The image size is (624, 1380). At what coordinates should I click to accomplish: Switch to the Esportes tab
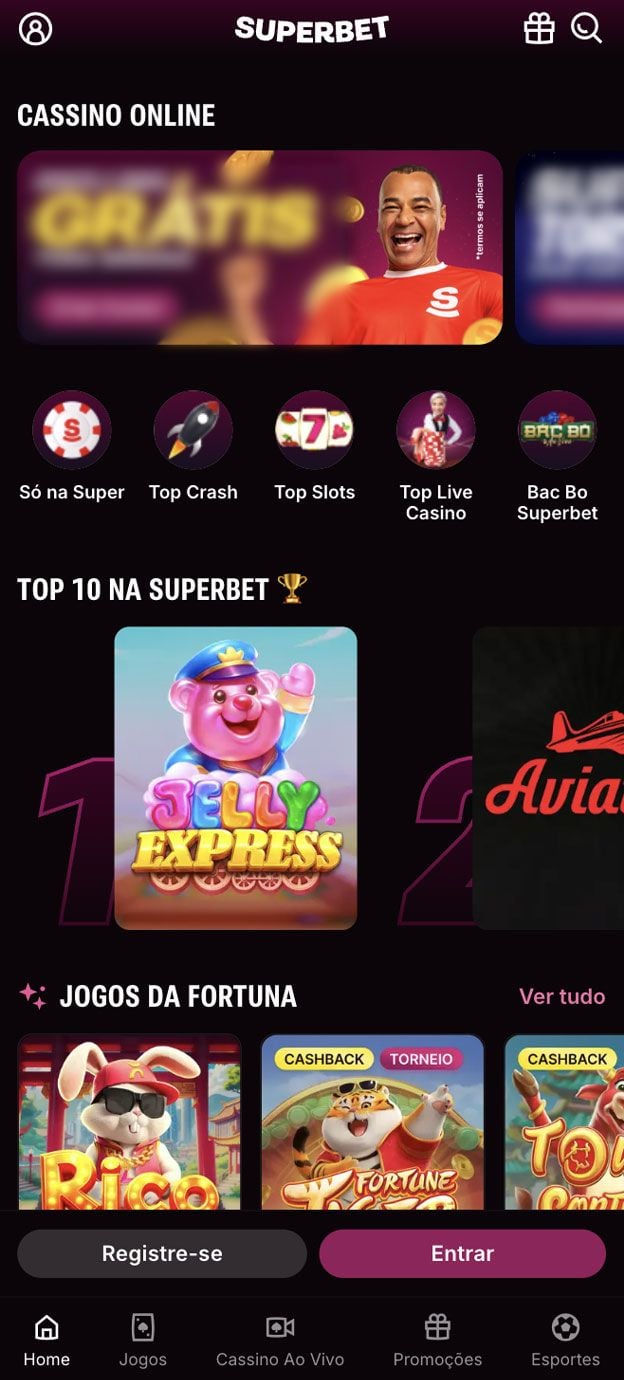click(x=565, y=1340)
